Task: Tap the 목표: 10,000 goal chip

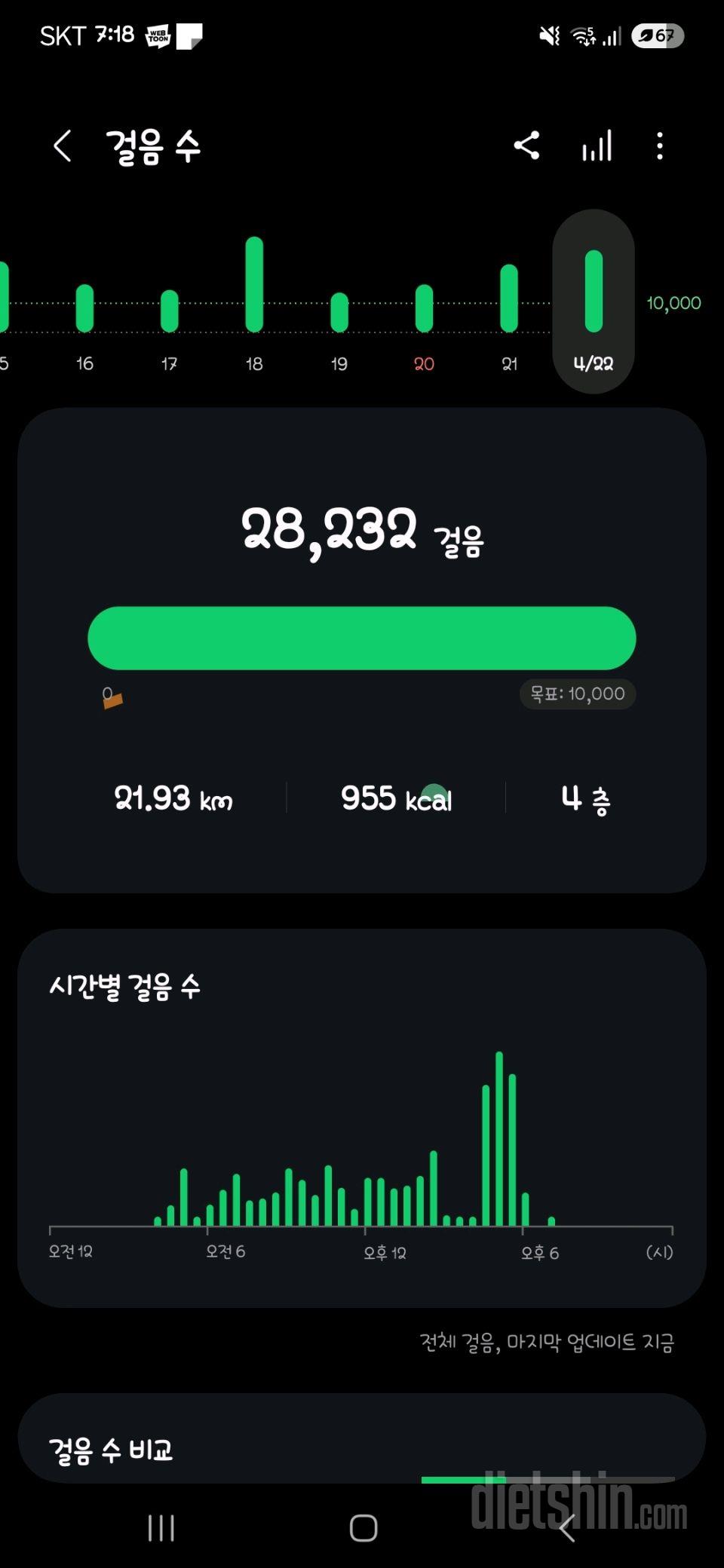Action: coord(578,694)
